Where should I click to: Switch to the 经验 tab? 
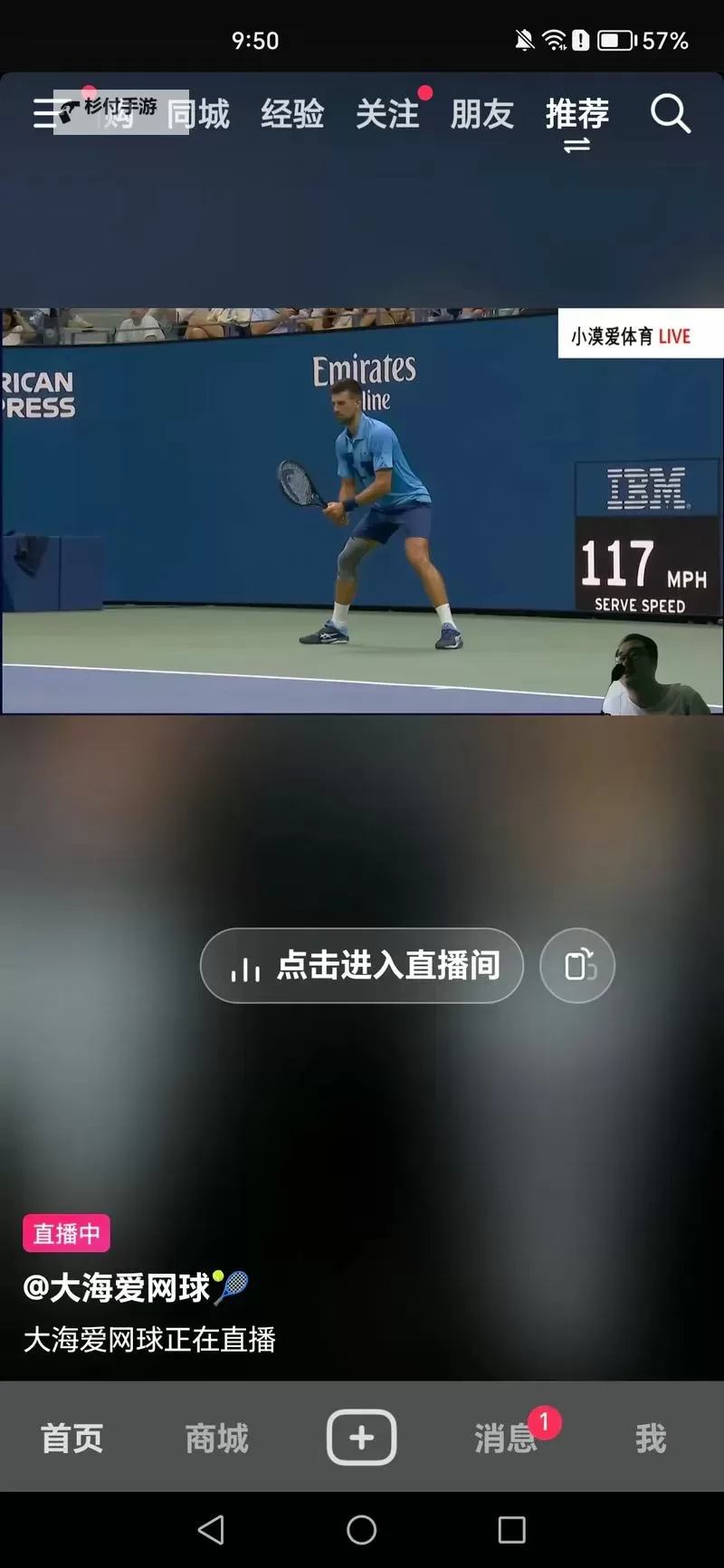292,115
